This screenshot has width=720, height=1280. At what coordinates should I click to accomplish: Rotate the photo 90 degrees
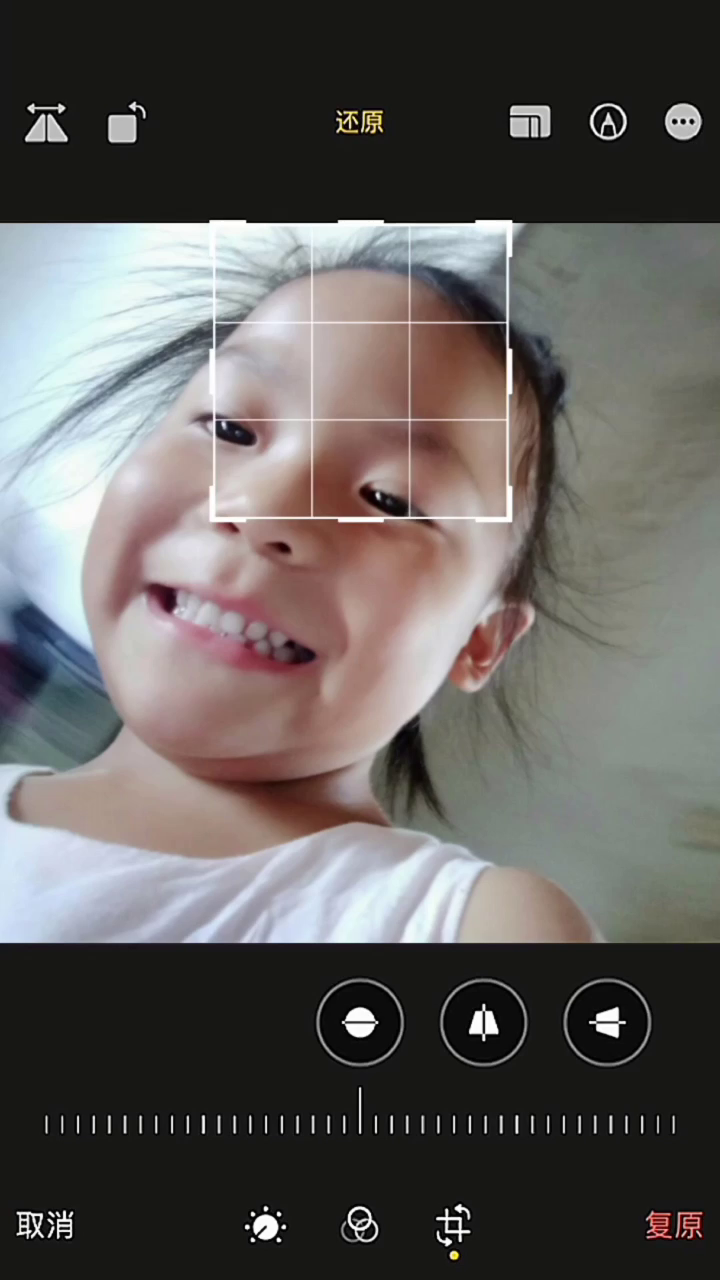pos(126,123)
